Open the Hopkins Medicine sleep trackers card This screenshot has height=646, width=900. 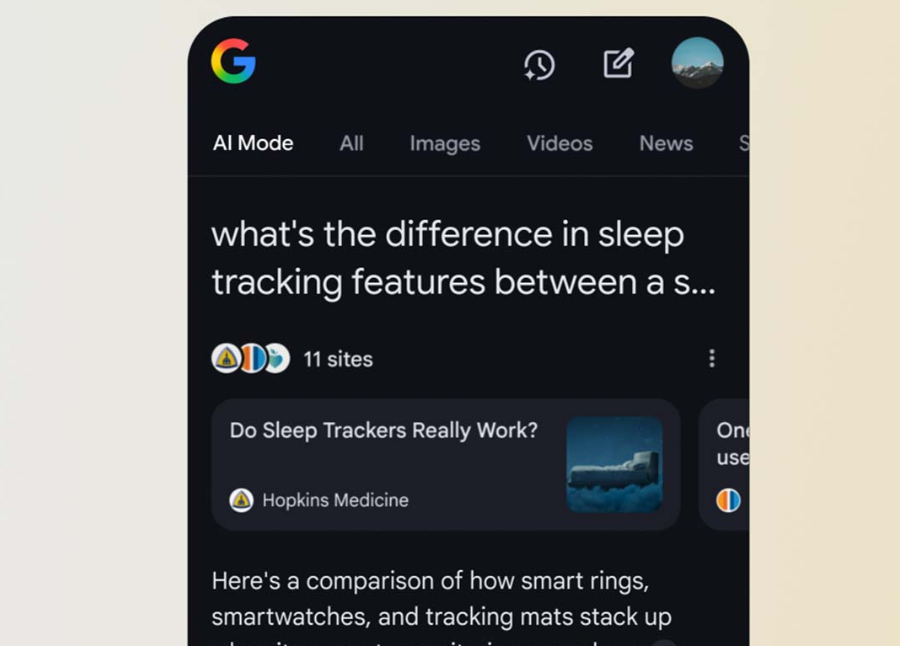445,464
